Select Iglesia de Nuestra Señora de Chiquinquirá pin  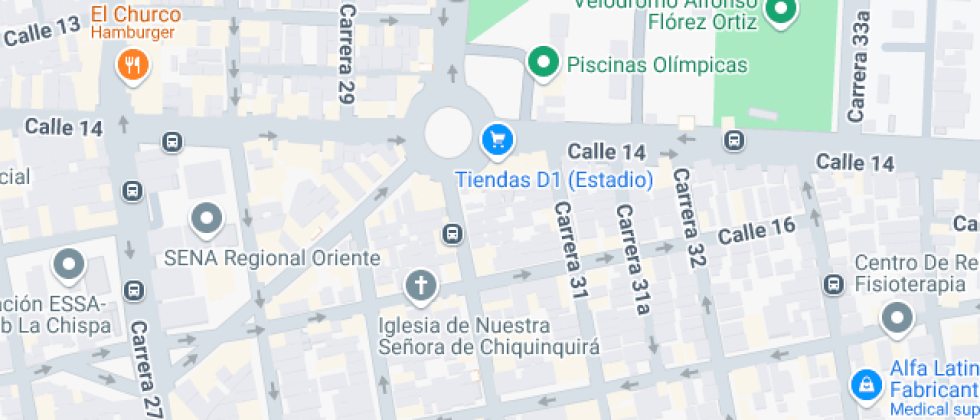pos(421,287)
